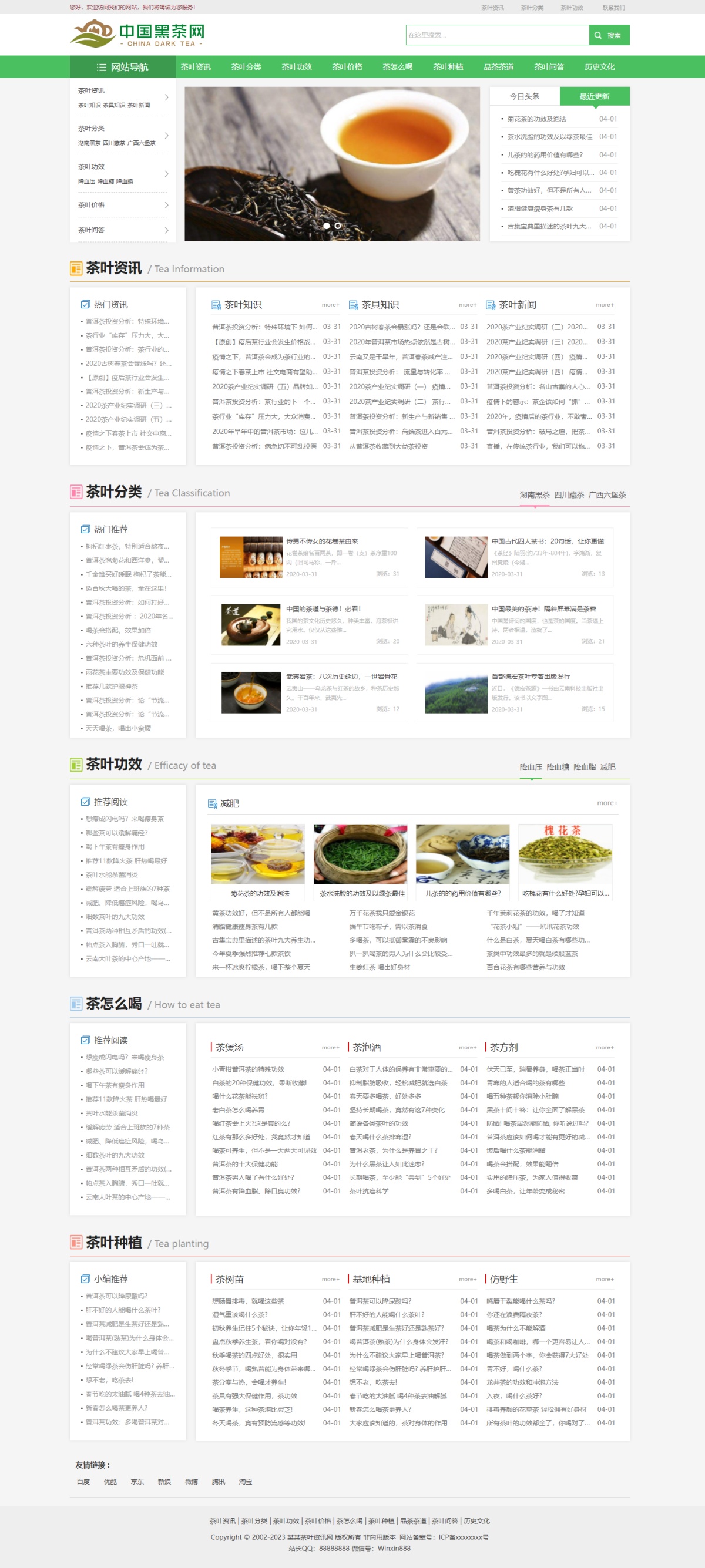Tap the green 搜索 search button
Viewport: 705px width, 1568px height.
pos(609,35)
